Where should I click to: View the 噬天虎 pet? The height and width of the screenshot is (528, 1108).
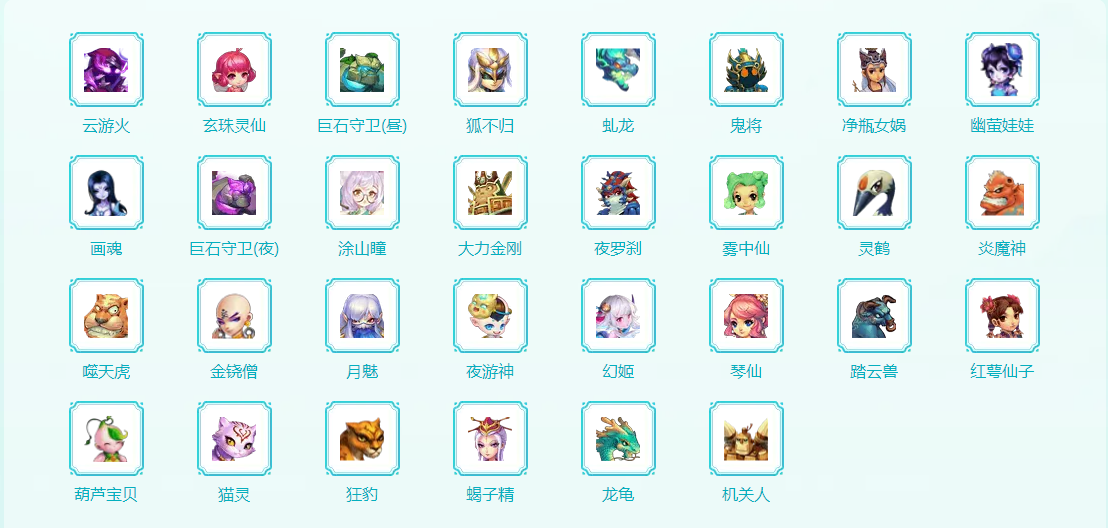106,316
